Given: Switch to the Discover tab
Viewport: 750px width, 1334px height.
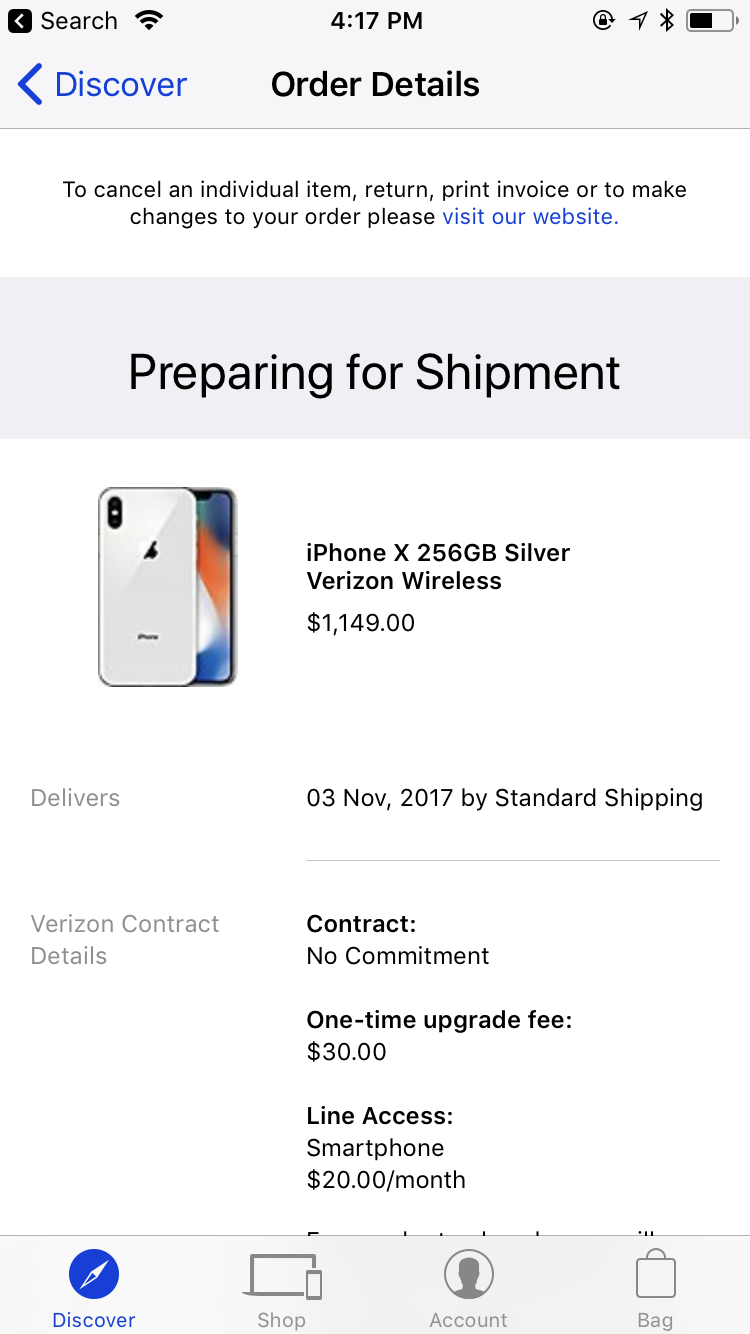Looking at the screenshot, I should pos(94,1288).
